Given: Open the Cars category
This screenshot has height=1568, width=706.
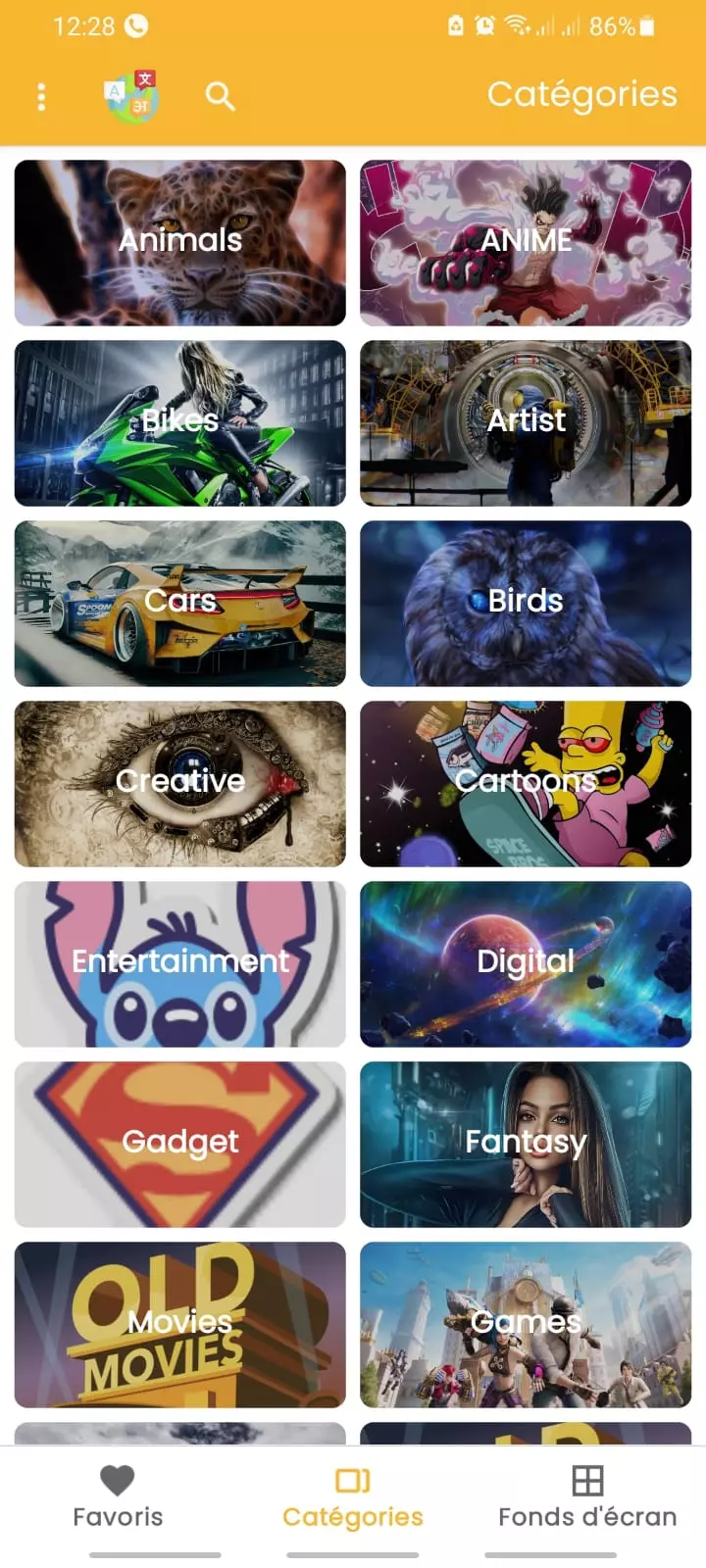Looking at the screenshot, I should click(180, 603).
